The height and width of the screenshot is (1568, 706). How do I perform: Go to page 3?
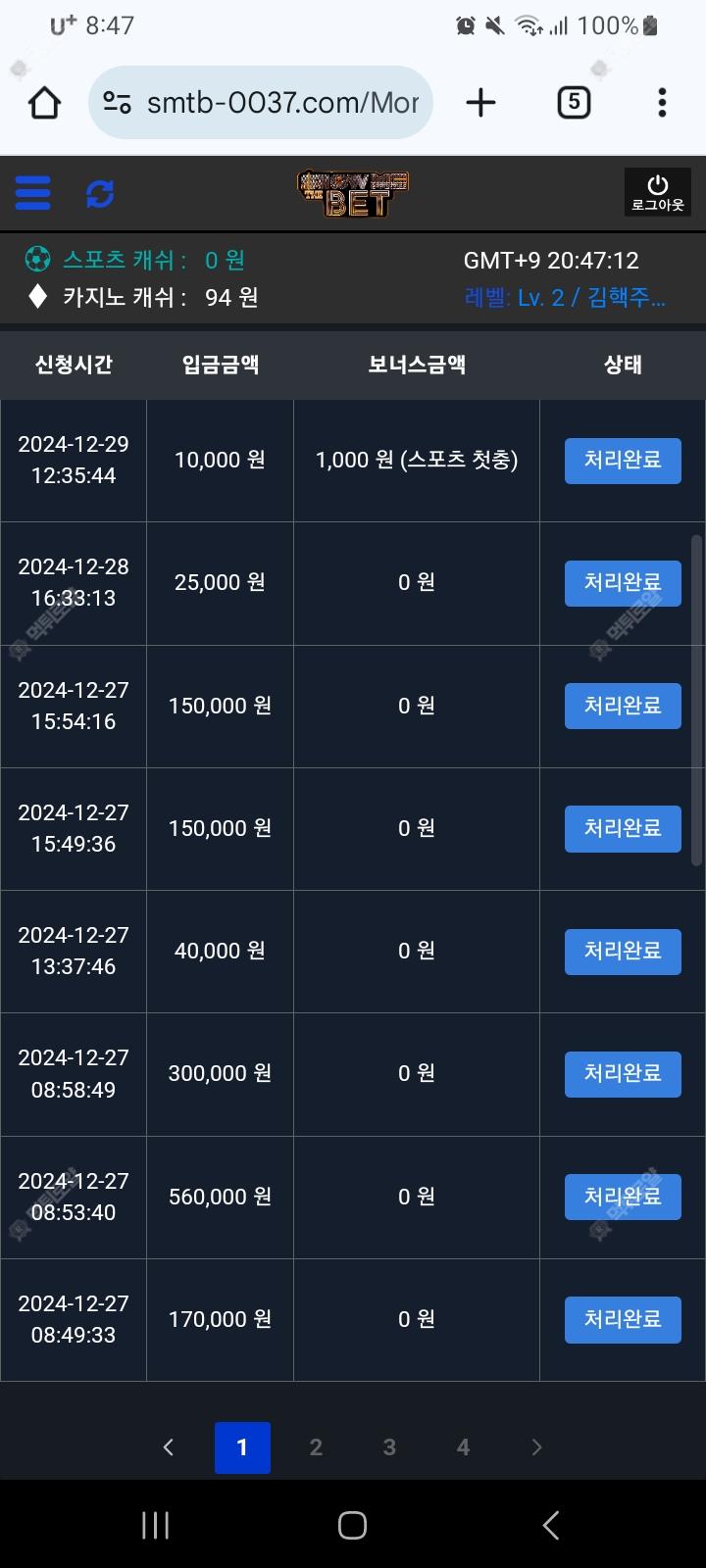(x=389, y=1447)
